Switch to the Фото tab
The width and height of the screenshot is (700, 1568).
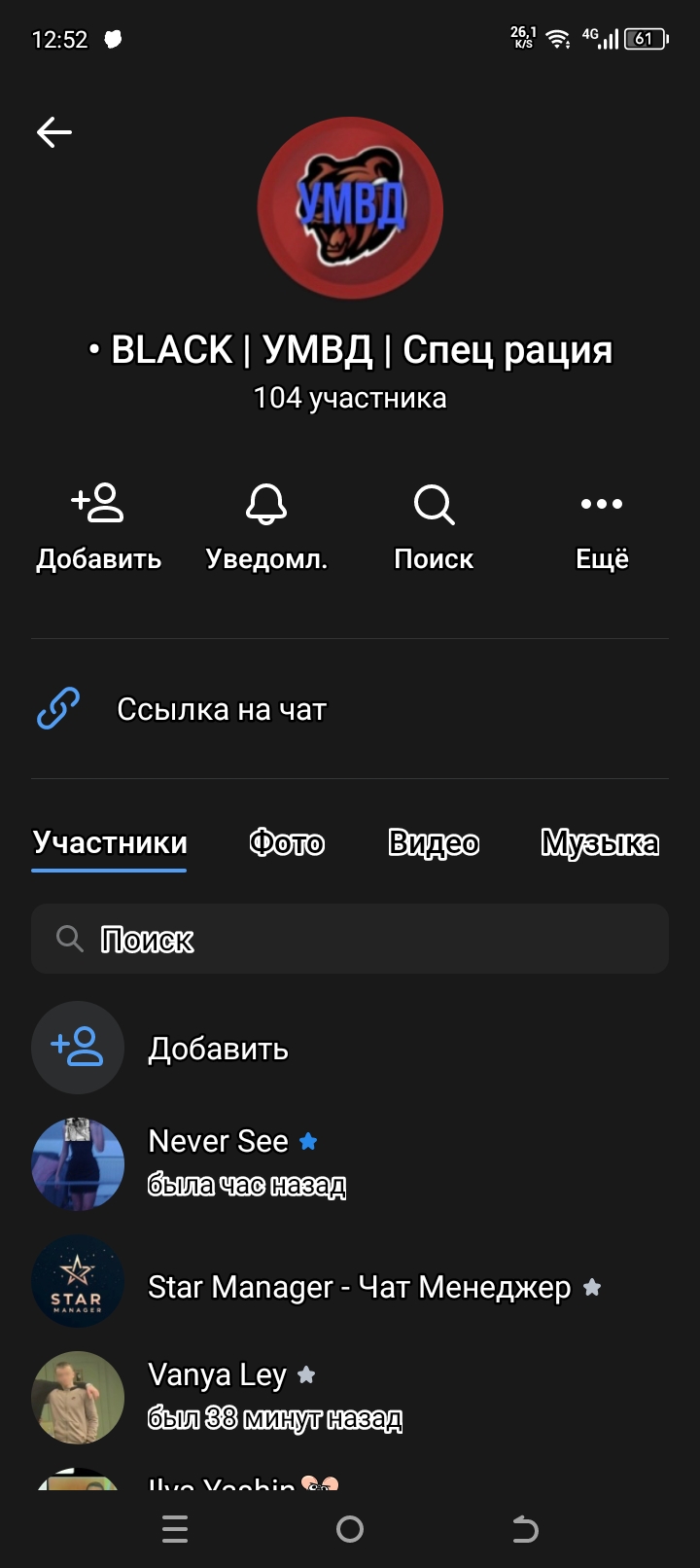click(x=287, y=842)
